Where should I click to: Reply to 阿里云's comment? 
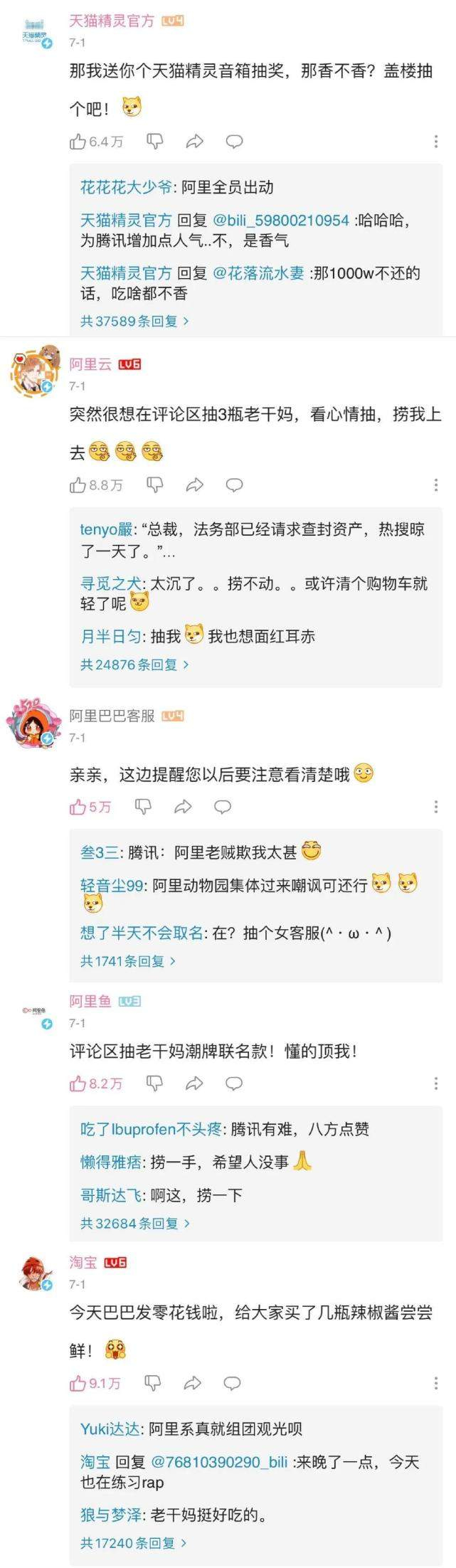(234, 485)
